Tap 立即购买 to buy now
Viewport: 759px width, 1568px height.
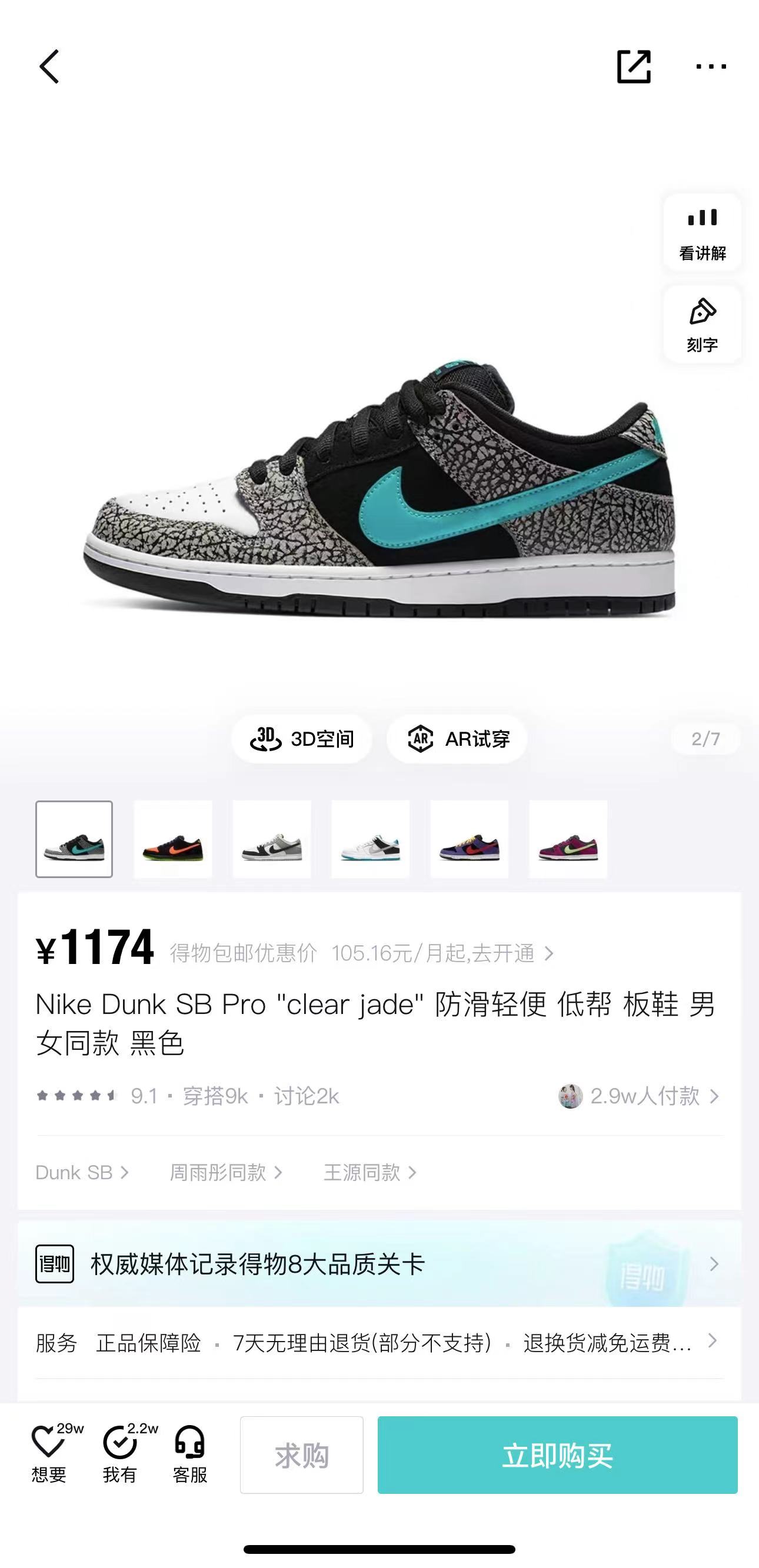click(x=557, y=1456)
